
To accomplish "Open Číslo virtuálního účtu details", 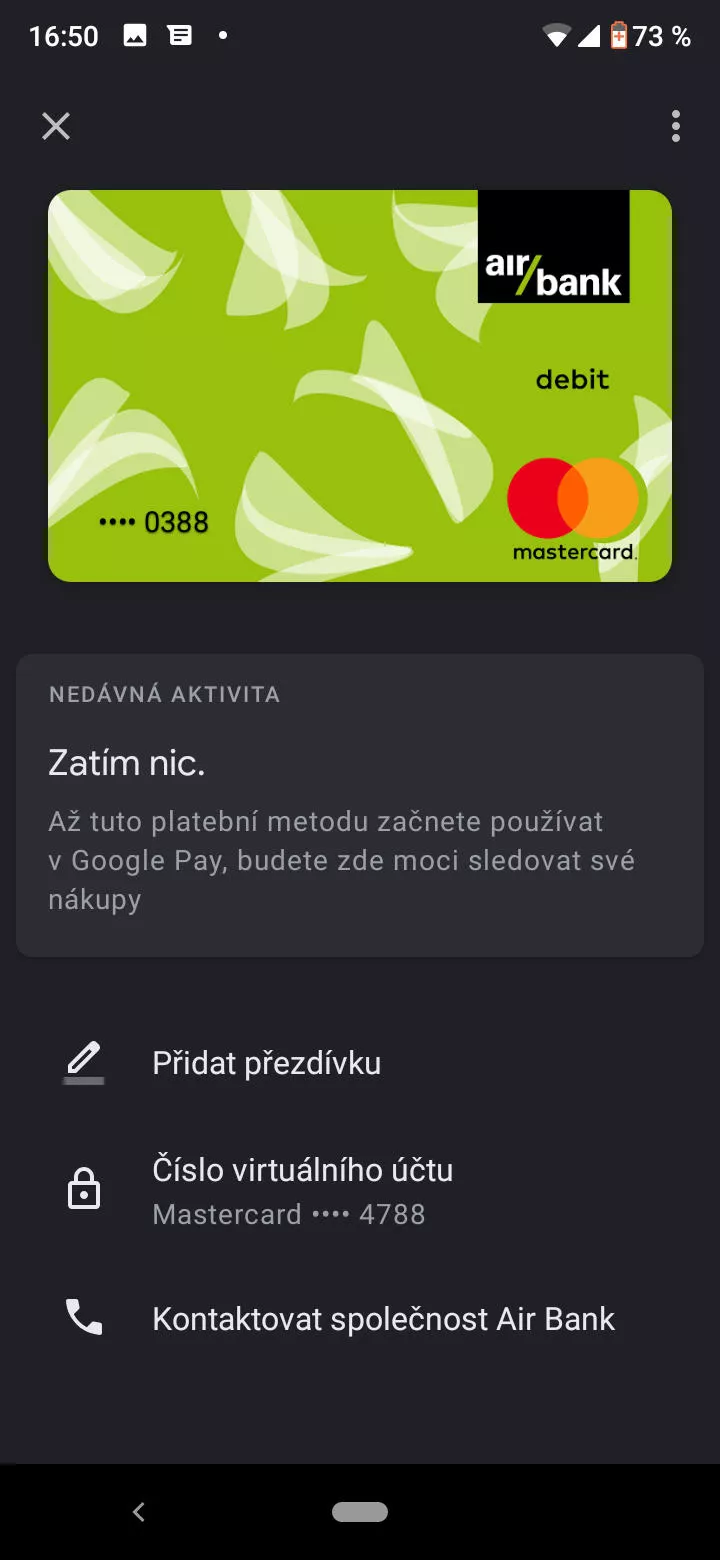I will coord(360,1190).
